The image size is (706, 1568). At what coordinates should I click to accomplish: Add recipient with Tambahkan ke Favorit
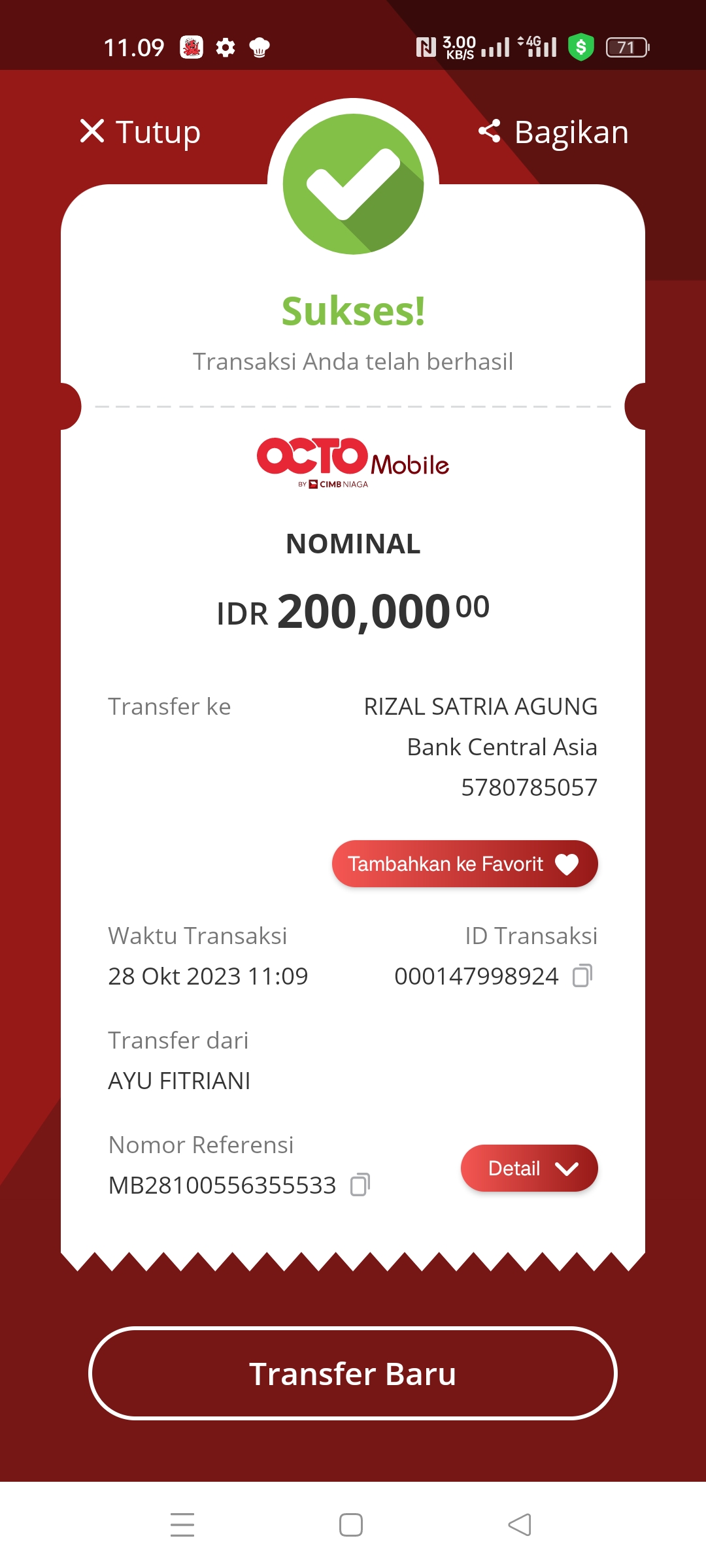(x=464, y=864)
